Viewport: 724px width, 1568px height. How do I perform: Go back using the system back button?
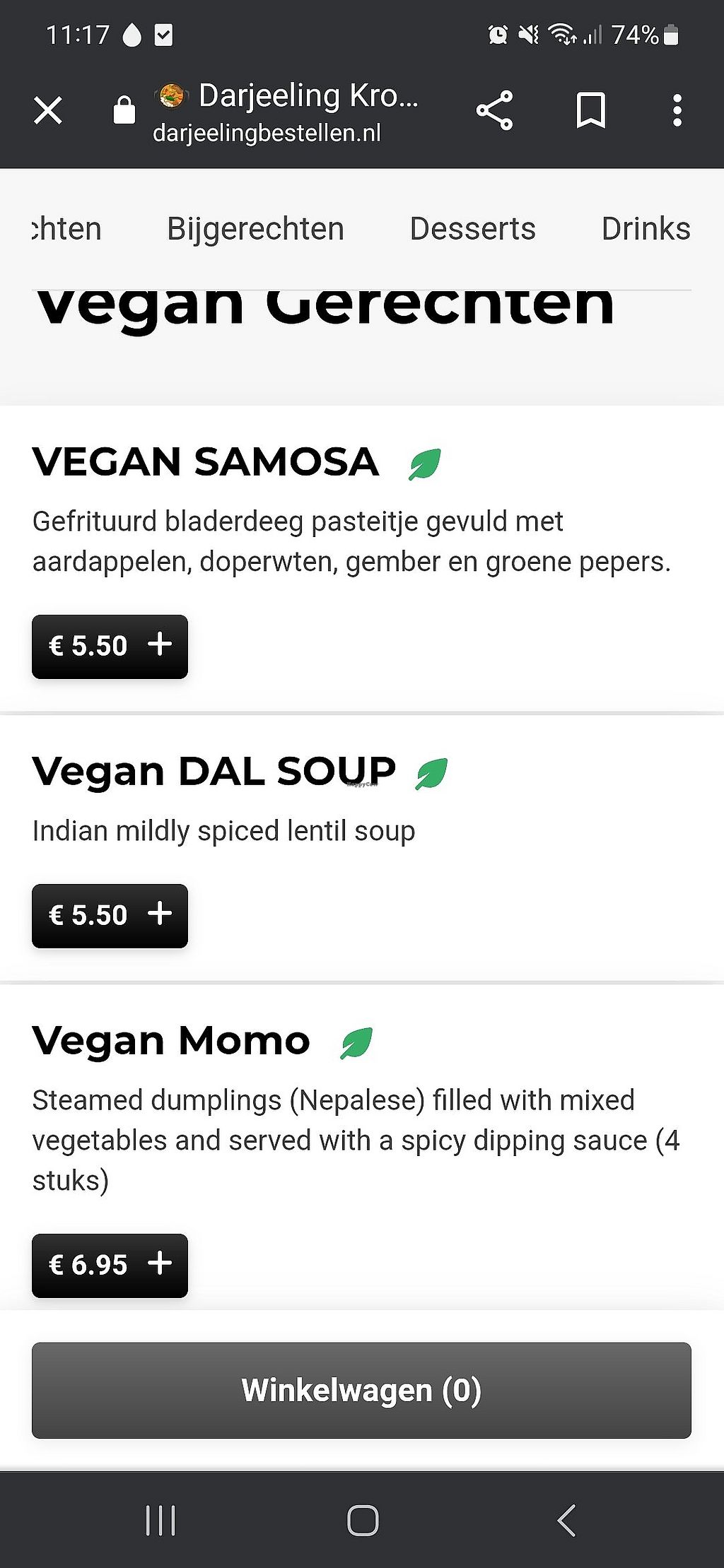click(x=566, y=1520)
